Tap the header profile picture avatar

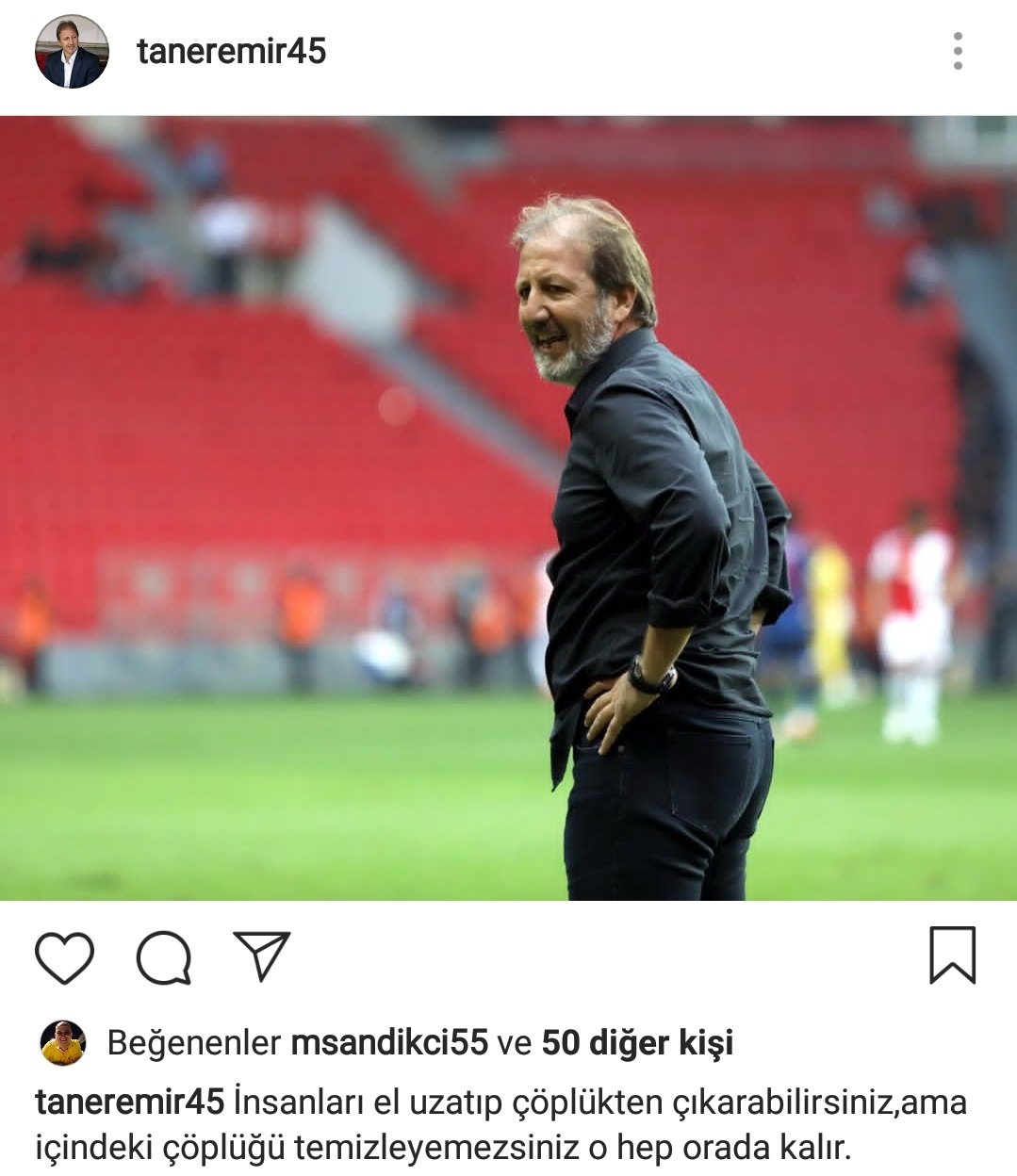coord(72,52)
